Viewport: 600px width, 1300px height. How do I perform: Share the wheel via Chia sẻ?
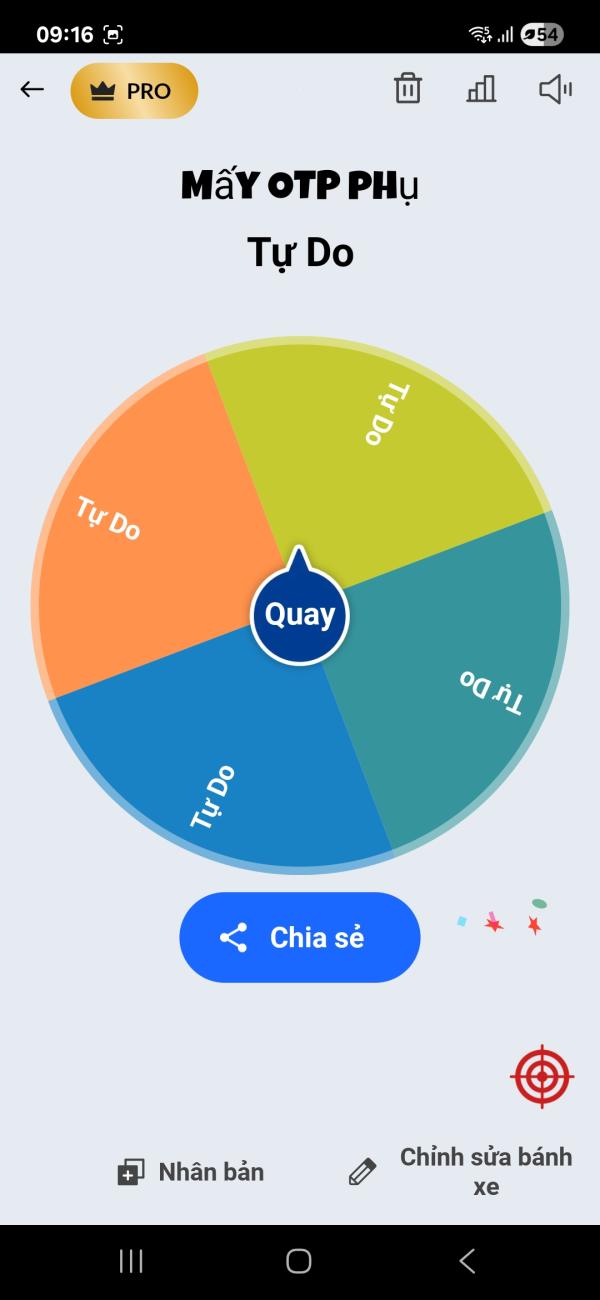pos(299,937)
